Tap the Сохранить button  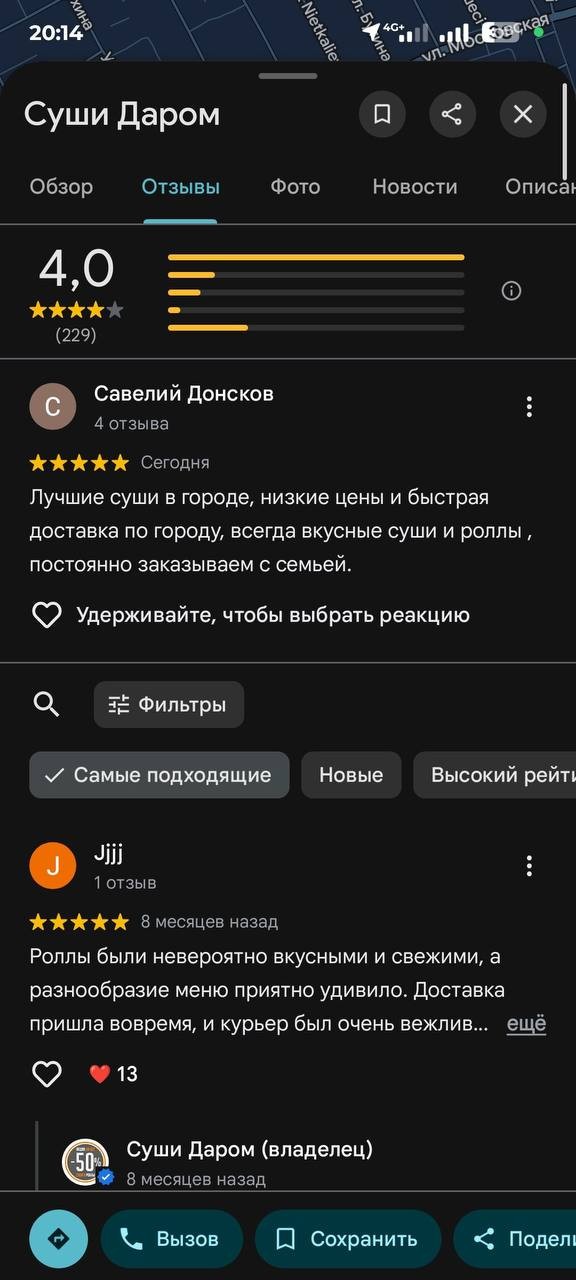click(x=348, y=1239)
